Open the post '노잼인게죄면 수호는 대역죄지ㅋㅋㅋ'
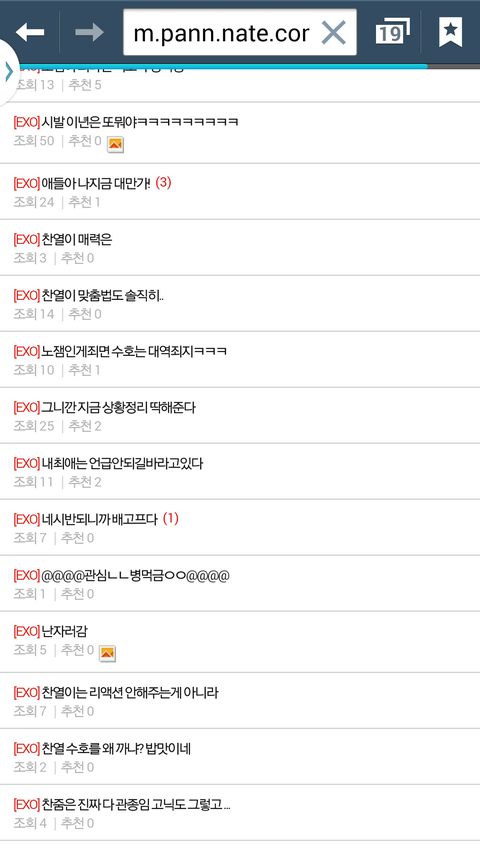The image size is (480, 853). point(240,360)
